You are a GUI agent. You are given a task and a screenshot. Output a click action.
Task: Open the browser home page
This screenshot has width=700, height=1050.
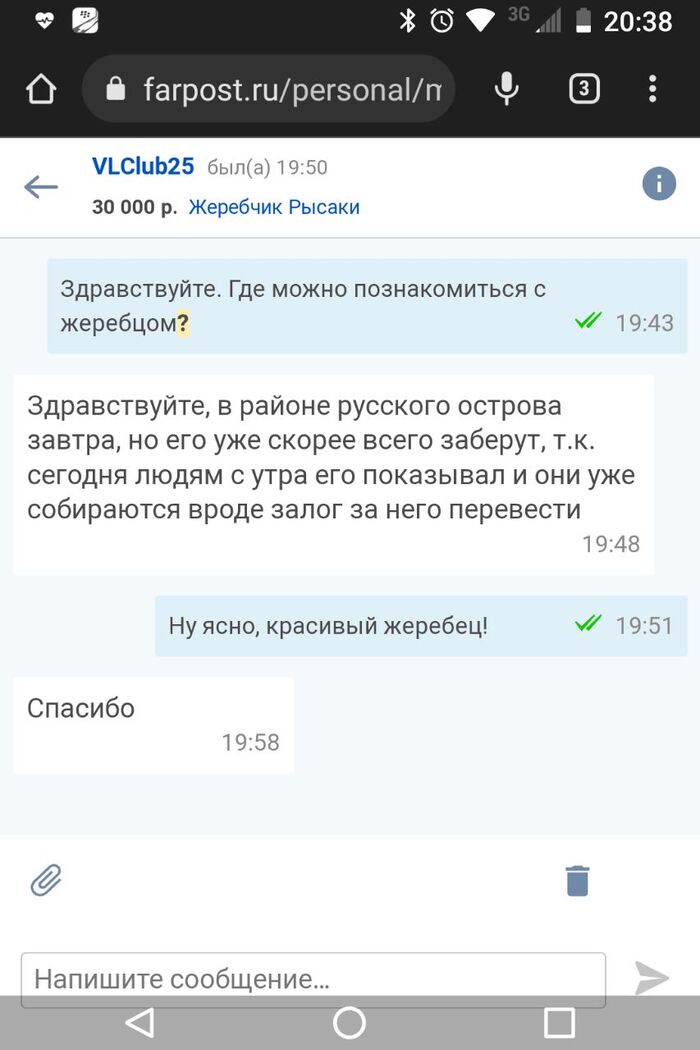tap(41, 90)
